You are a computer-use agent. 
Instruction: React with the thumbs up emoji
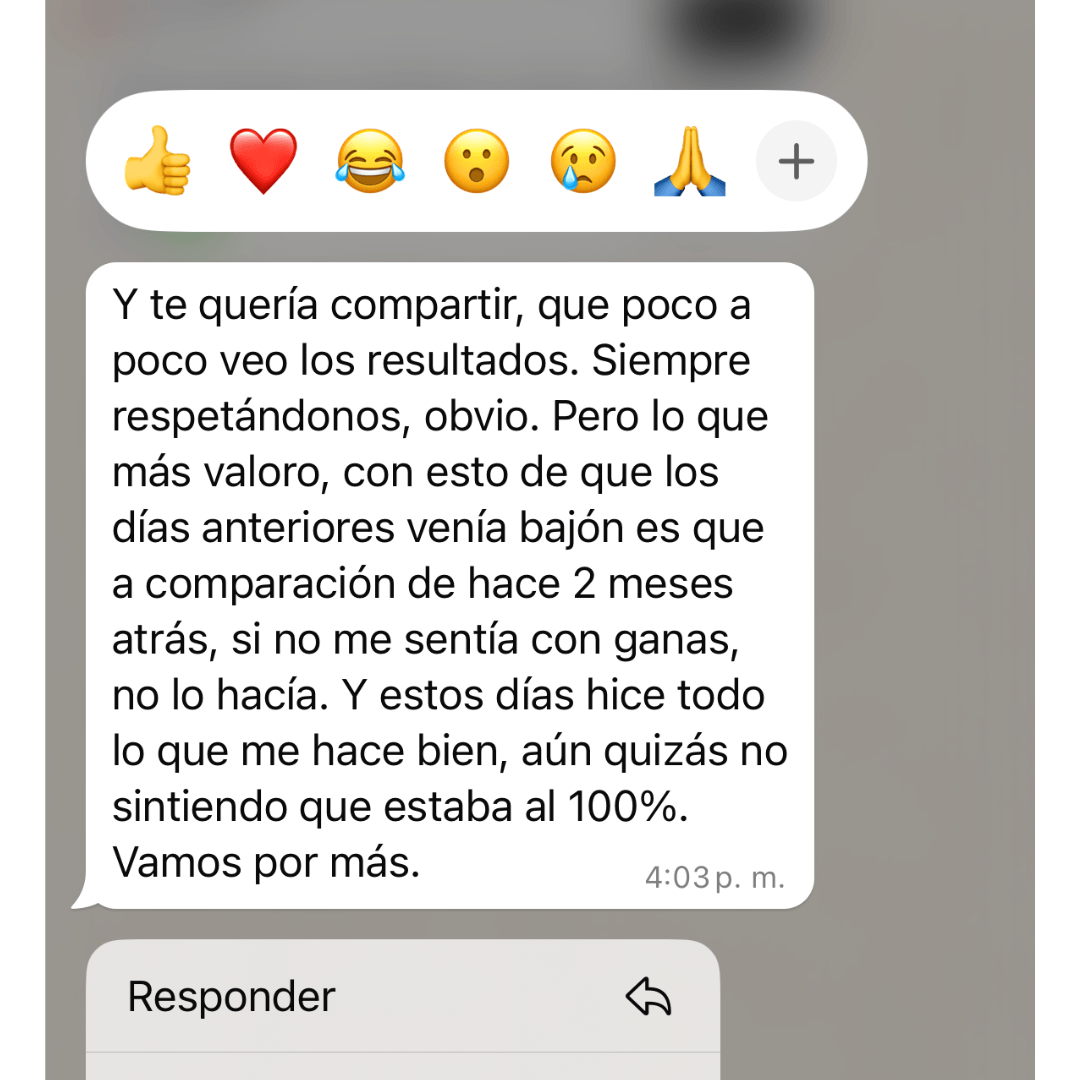tap(157, 162)
